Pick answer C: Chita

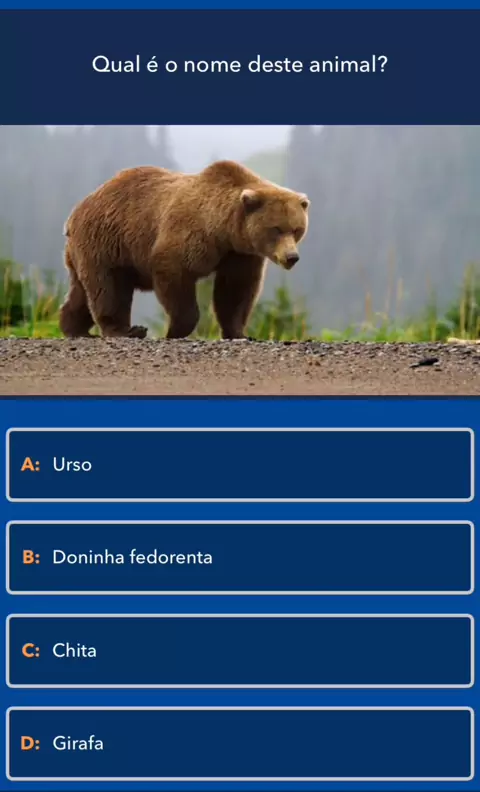pyautogui.click(x=240, y=651)
